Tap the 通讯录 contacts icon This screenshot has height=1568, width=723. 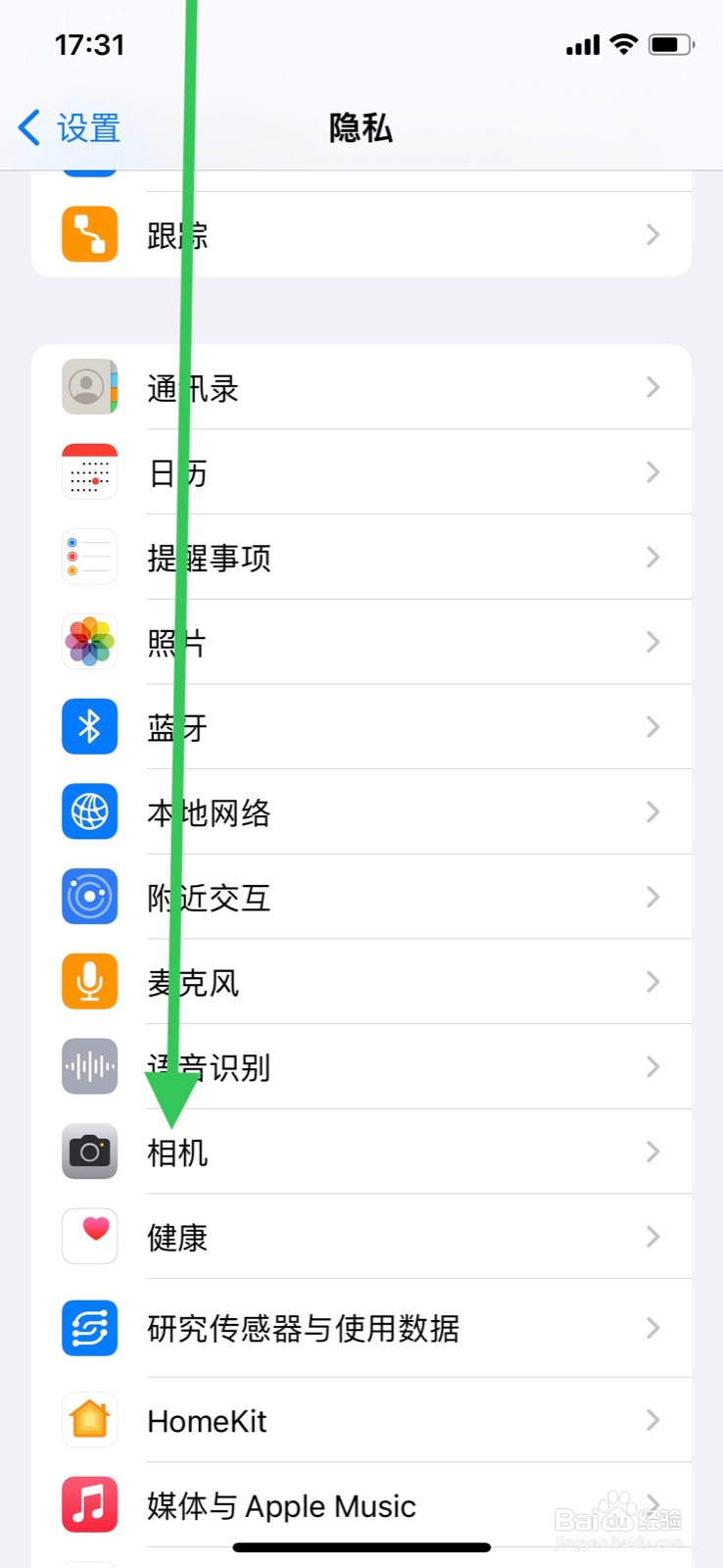[89, 386]
